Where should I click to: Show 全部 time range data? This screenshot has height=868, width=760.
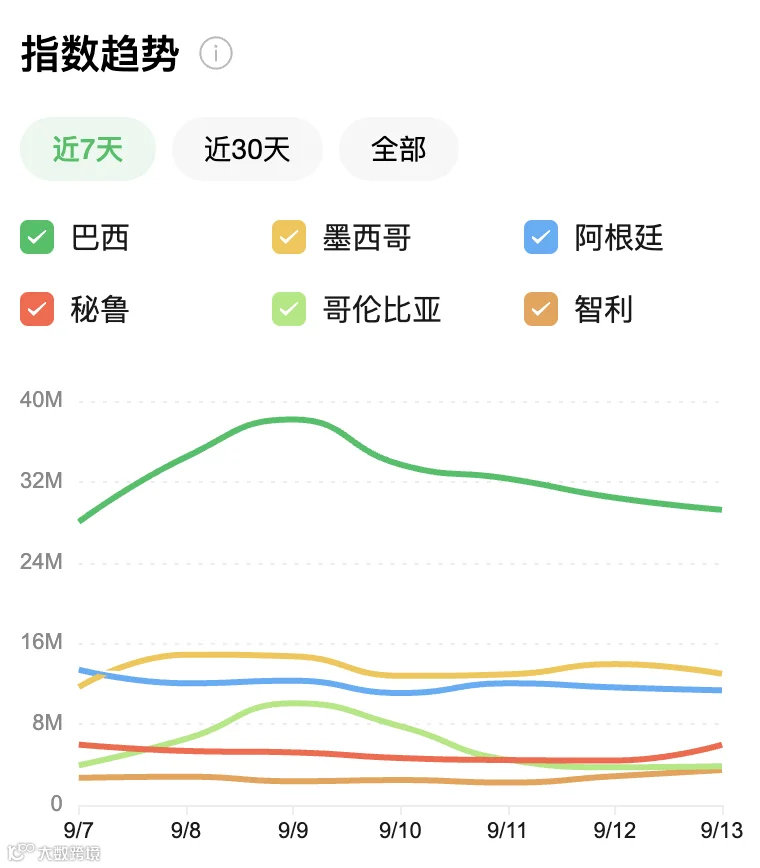(399, 149)
